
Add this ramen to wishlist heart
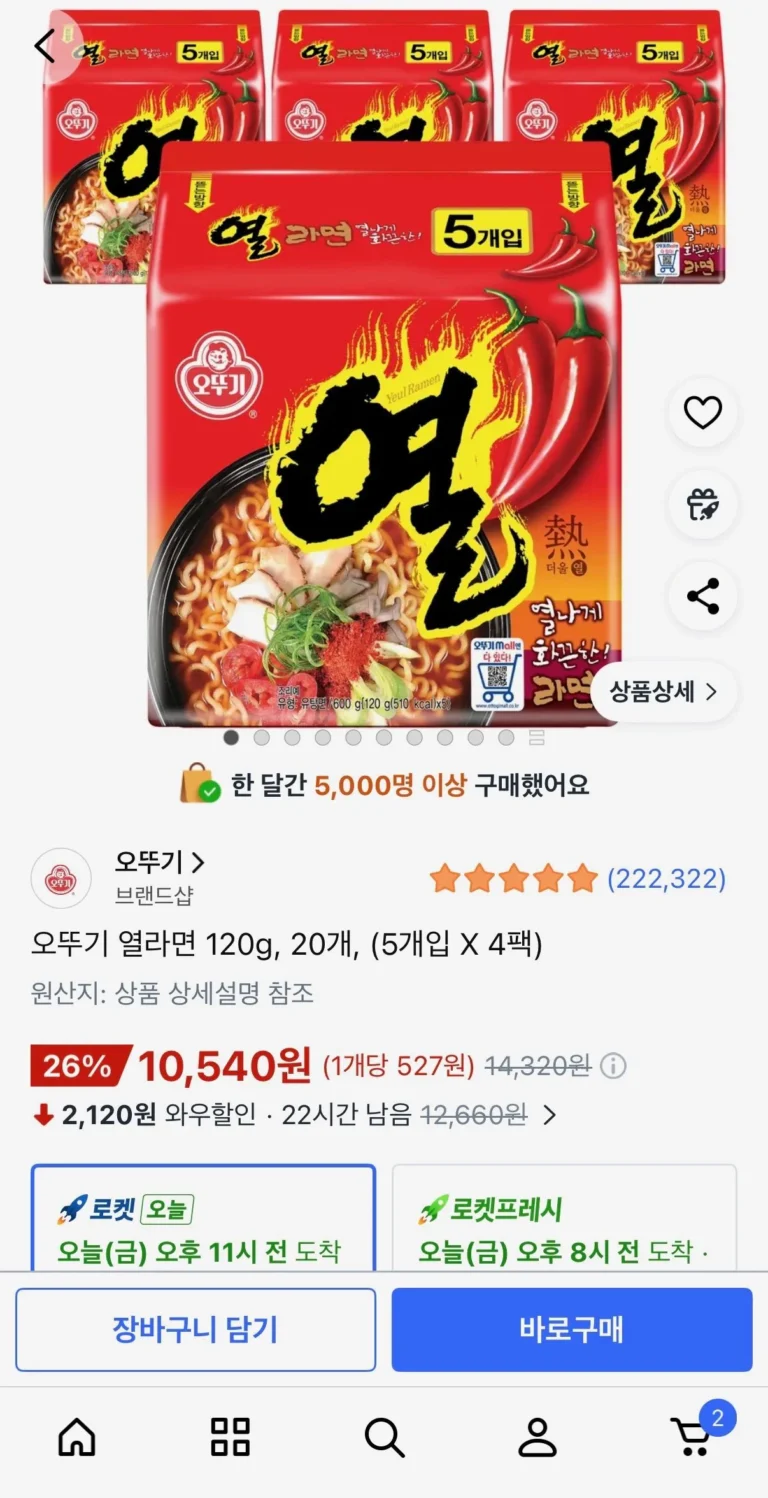(x=702, y=412)
